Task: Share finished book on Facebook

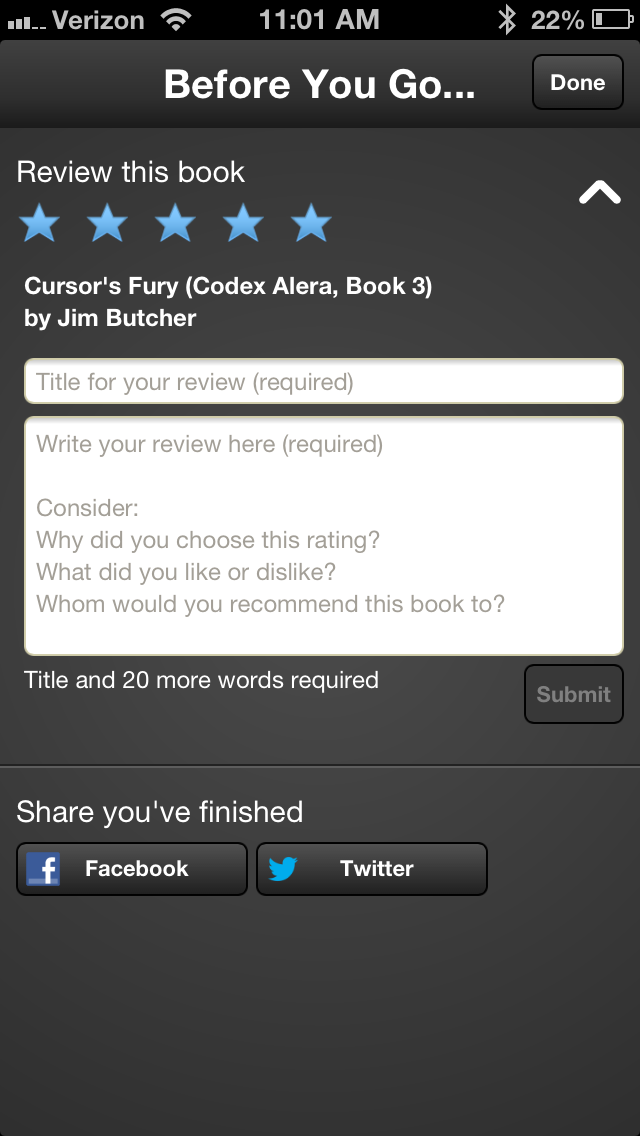Action: point(132,869)
